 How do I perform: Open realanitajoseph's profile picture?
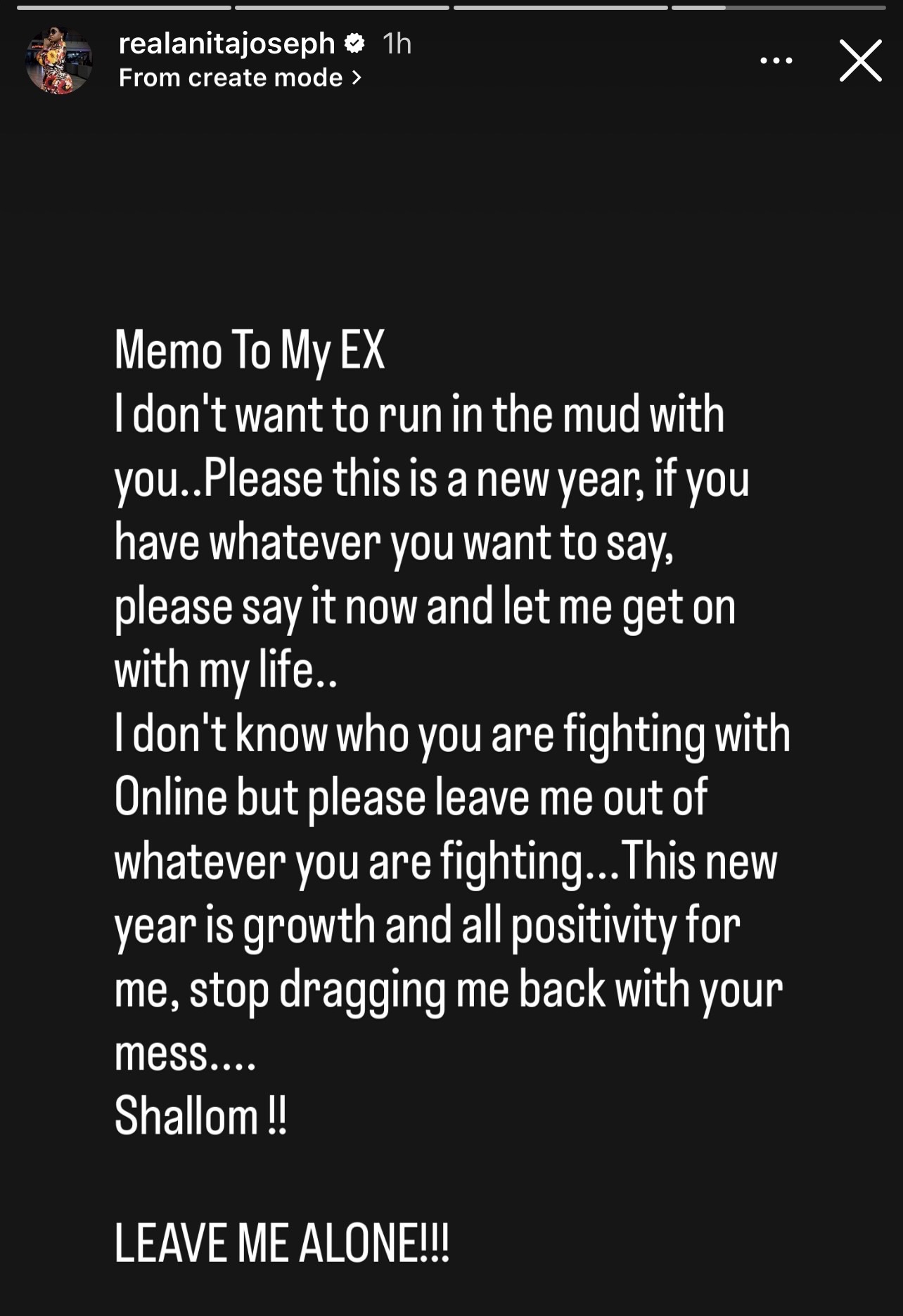pyautogui.click(x=59, y=60)
